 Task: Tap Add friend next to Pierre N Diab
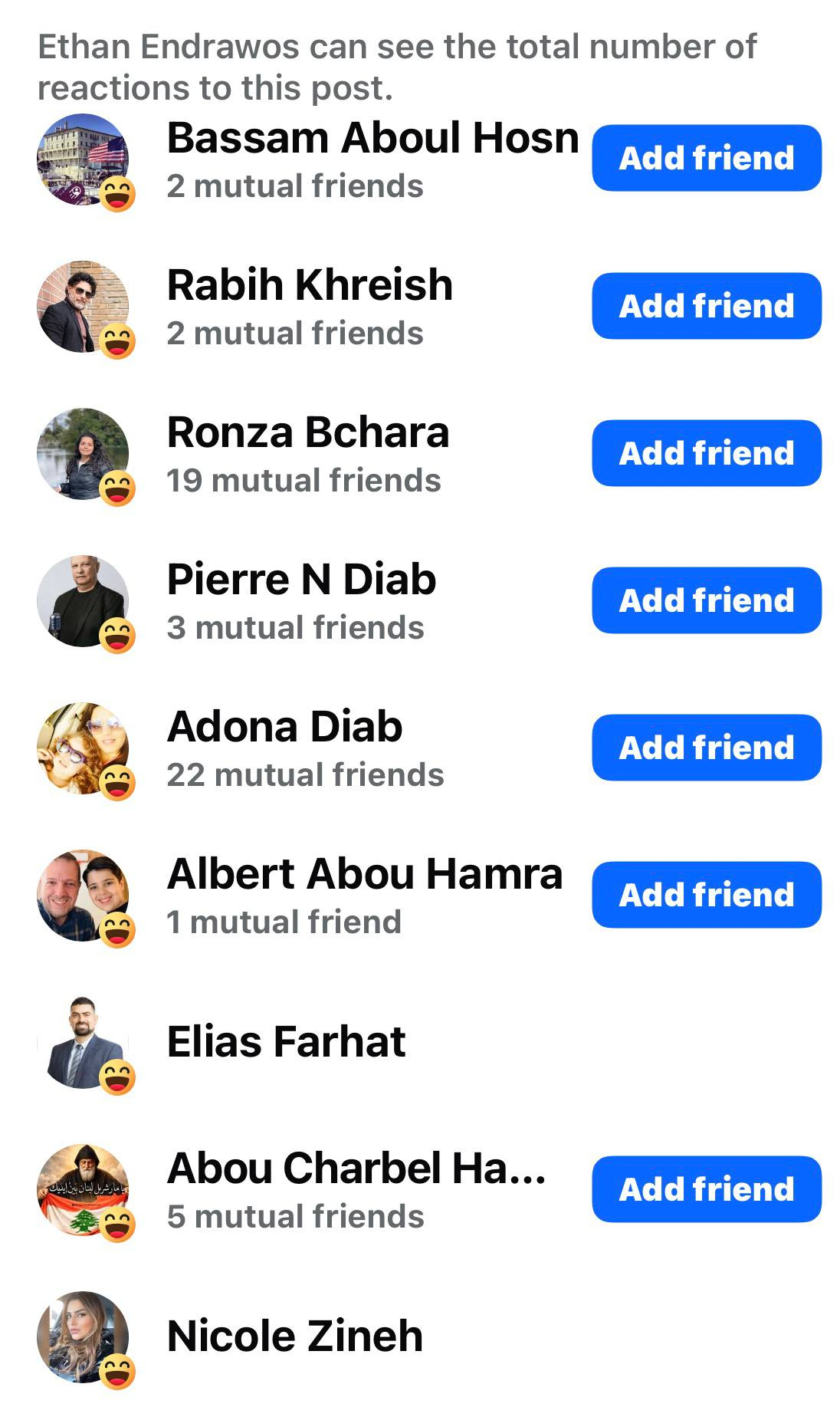[x=706, y=600]
